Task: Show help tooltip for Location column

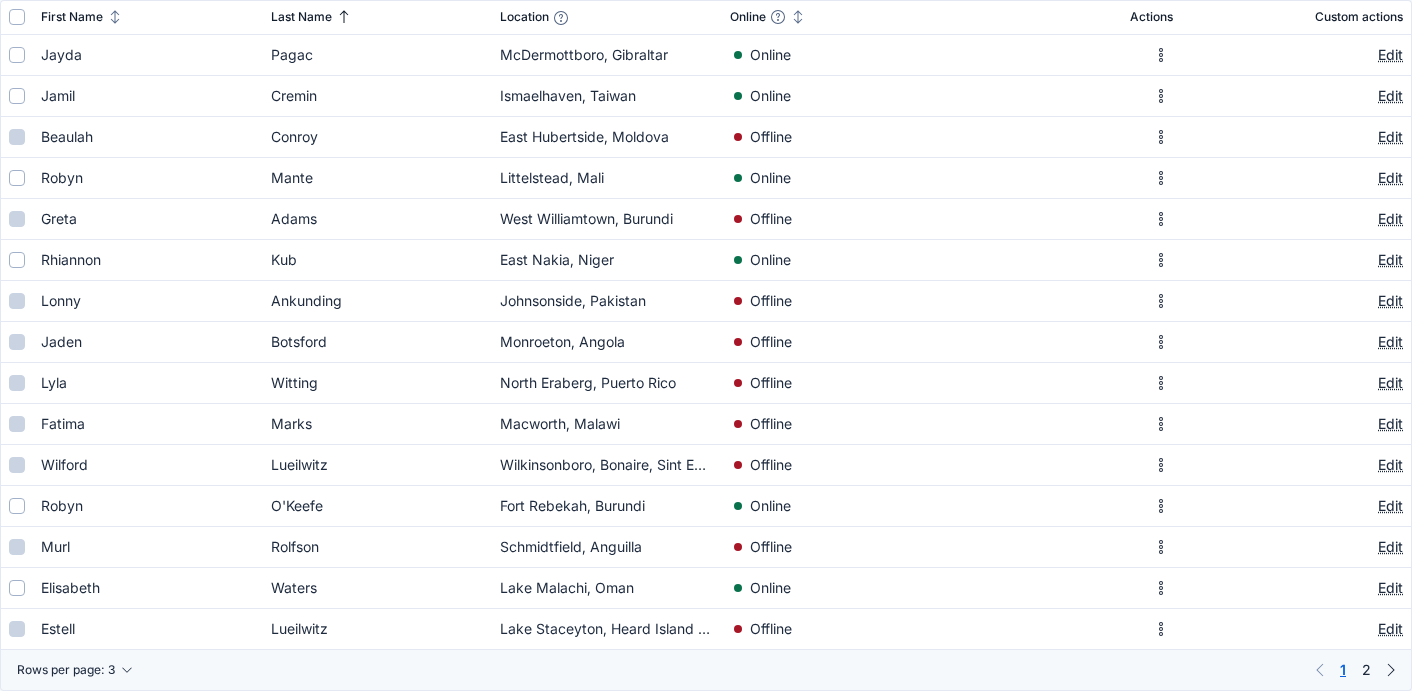Action: (x=561, y=17)
